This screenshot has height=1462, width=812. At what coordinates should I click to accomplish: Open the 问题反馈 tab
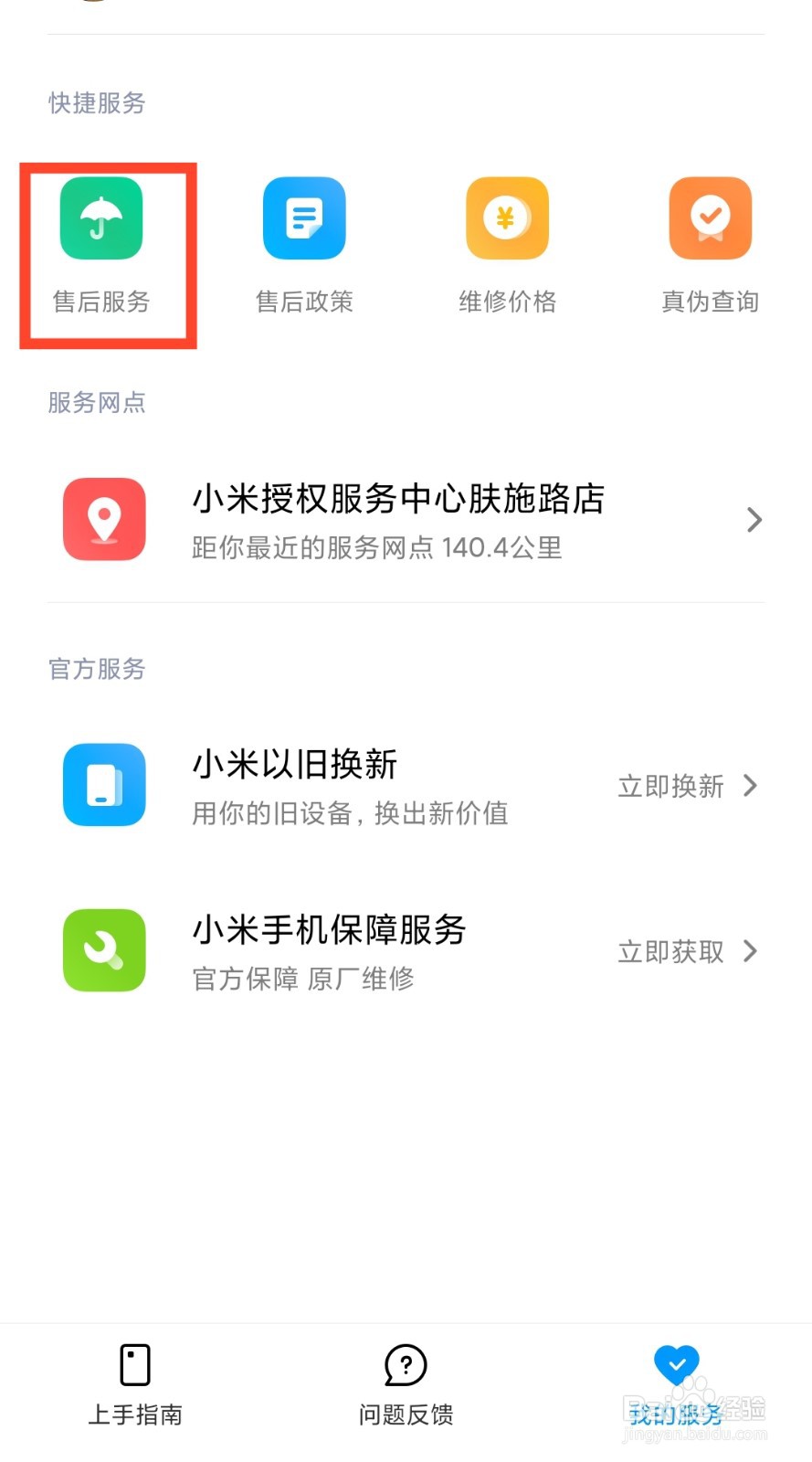click(x=405, y=1387)
